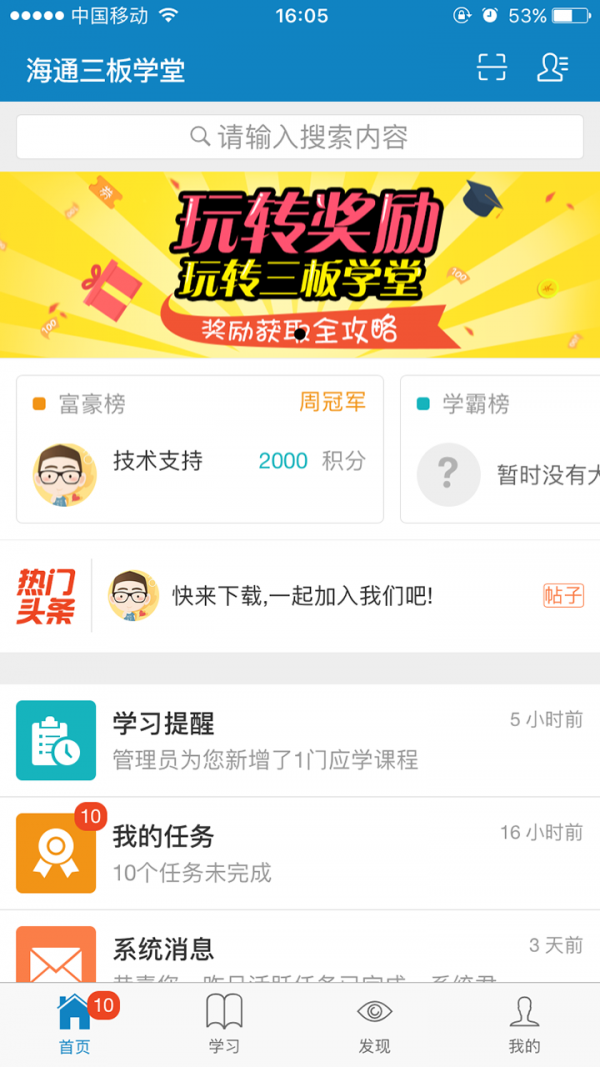Open the 富豪榜 ranking card
600x1067 pixels.
pos(200,449)
